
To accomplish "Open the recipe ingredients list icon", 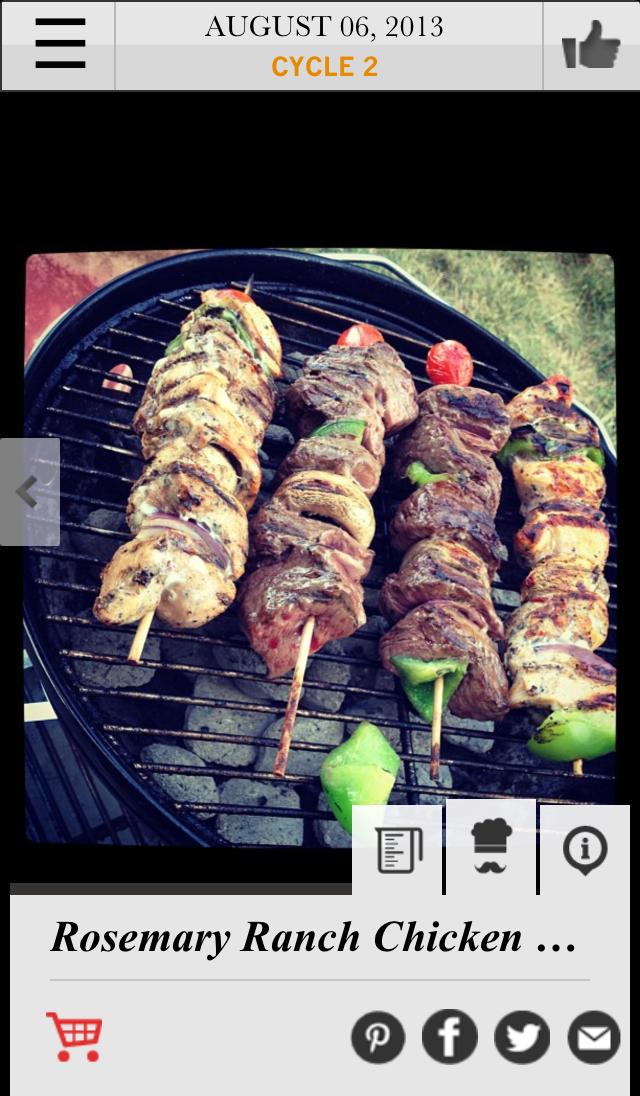I will click(398, 850).
